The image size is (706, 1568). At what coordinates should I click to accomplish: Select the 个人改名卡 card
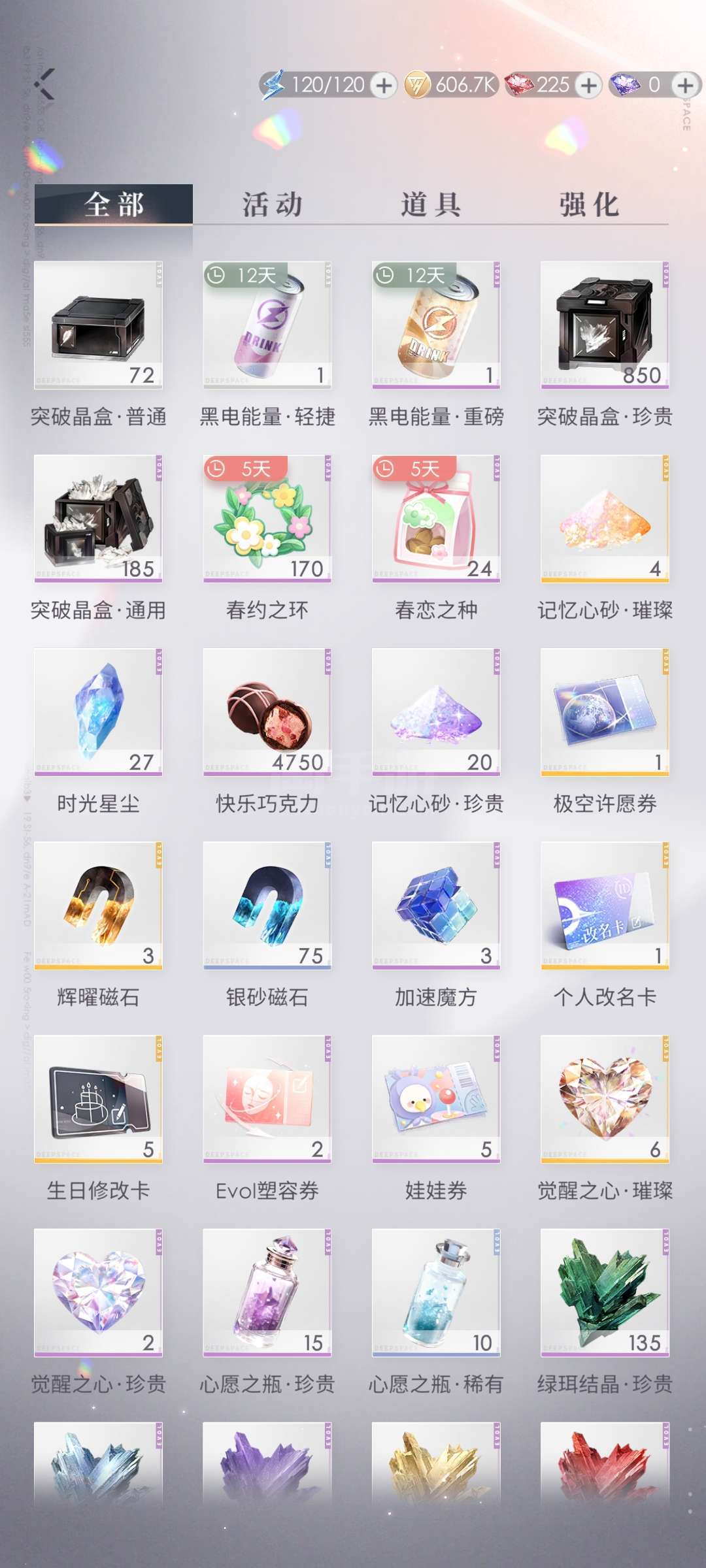click(x=605, y=906)
